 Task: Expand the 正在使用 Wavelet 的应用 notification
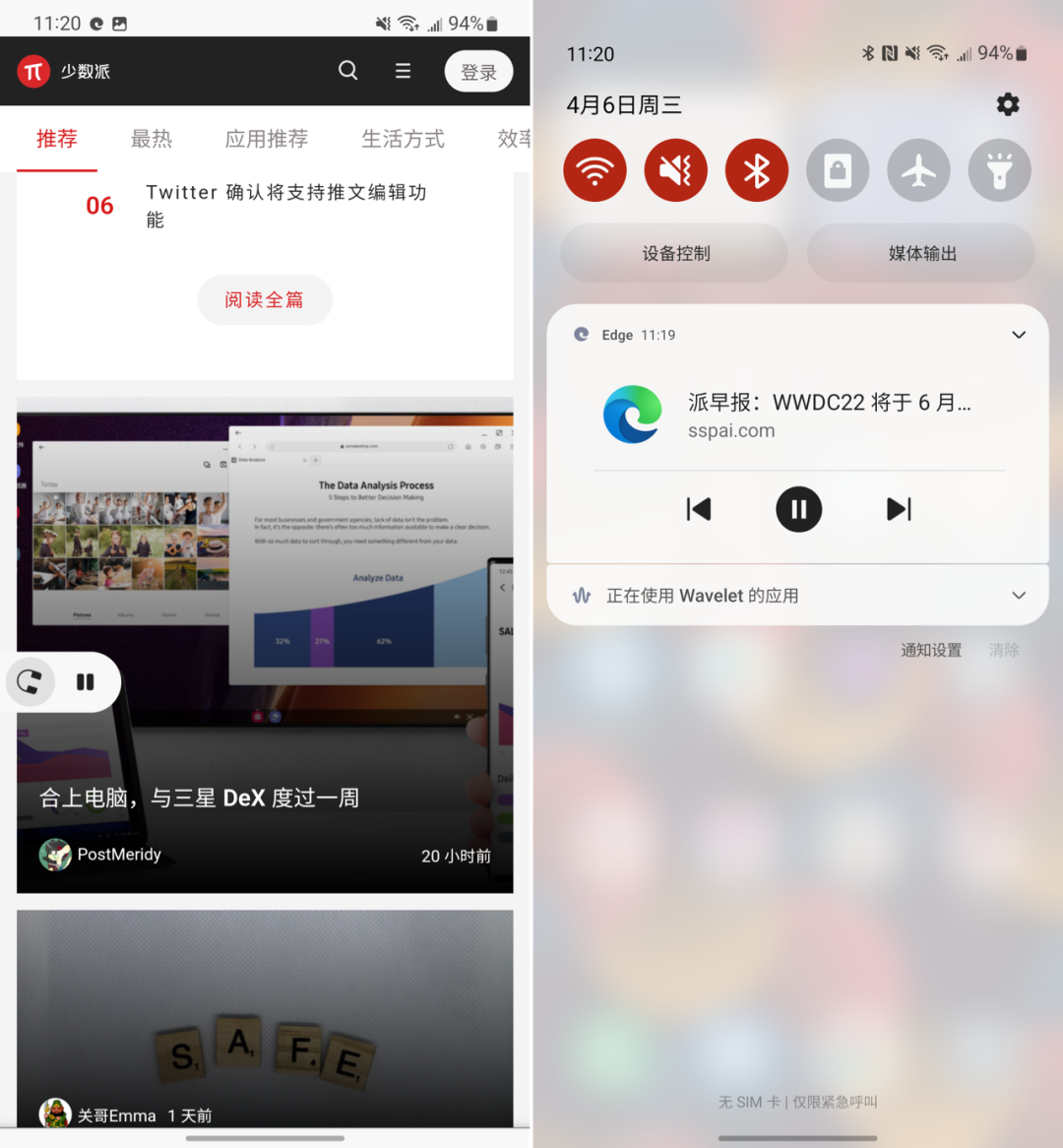1019,596
